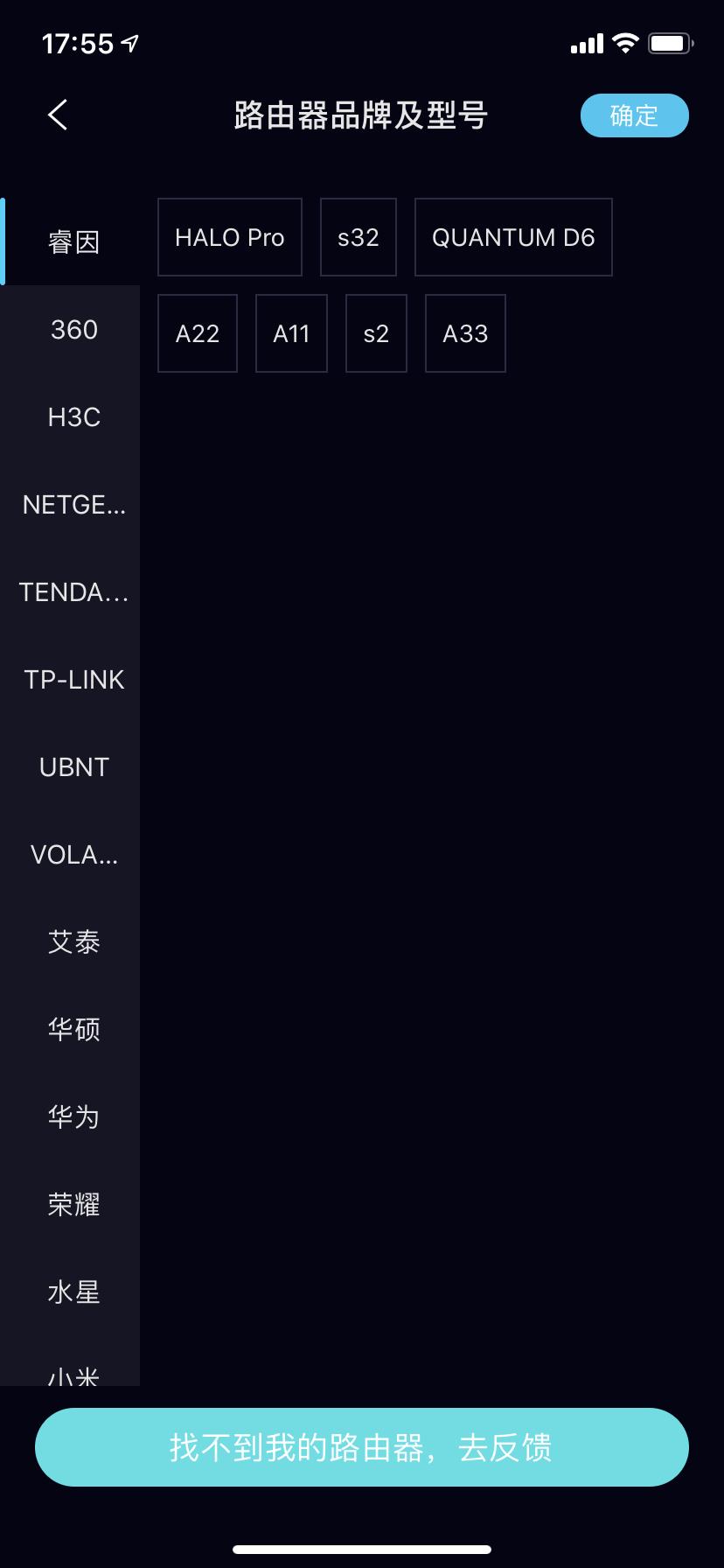Image resolution: width=724 pixels, height=1568 pixels.
Task: Choose the QUANTUM D6 model
Action: [x=513, y=237]
